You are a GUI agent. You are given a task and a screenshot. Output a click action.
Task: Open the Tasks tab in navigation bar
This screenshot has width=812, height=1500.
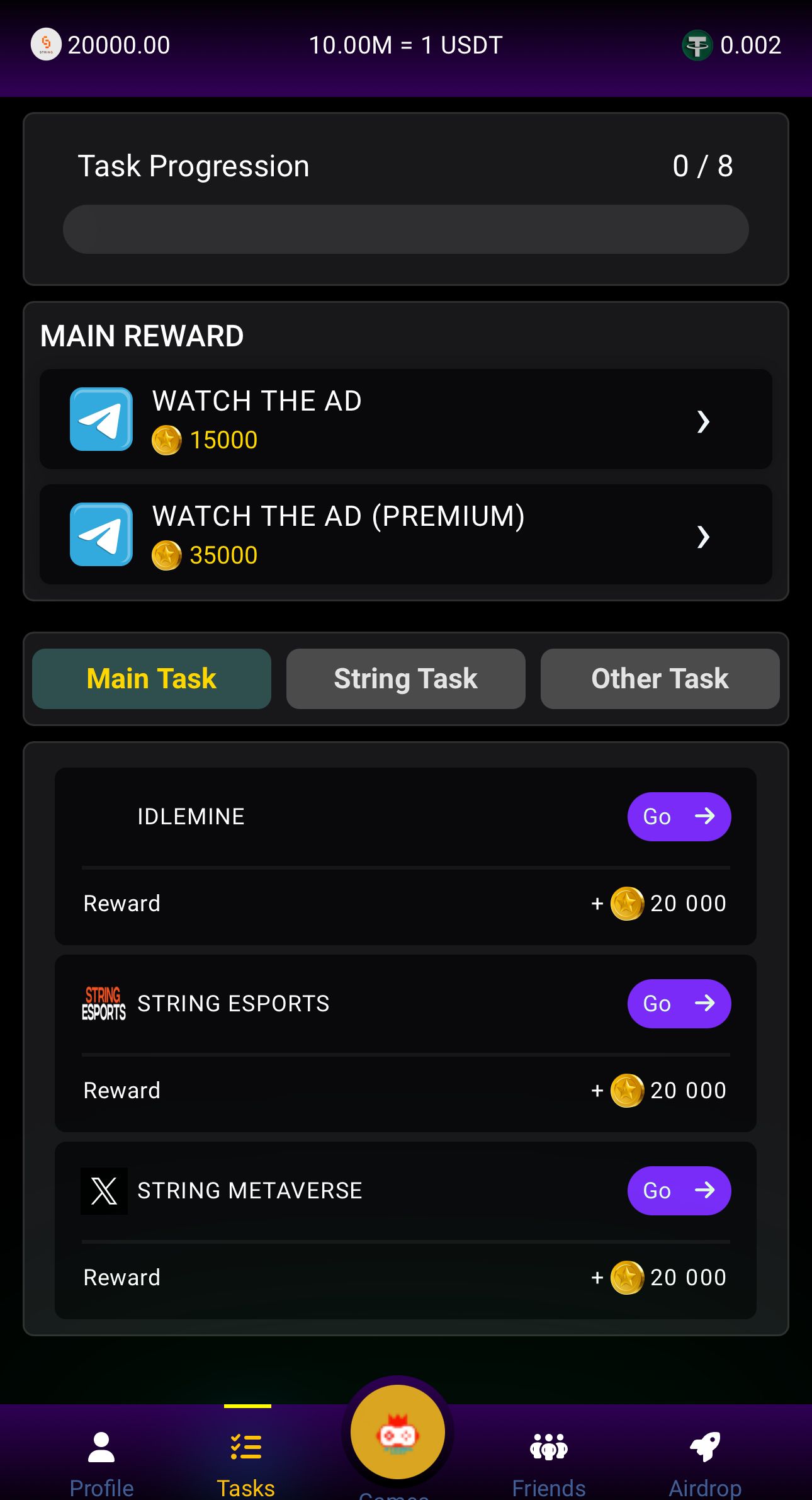coord(246,1461)
